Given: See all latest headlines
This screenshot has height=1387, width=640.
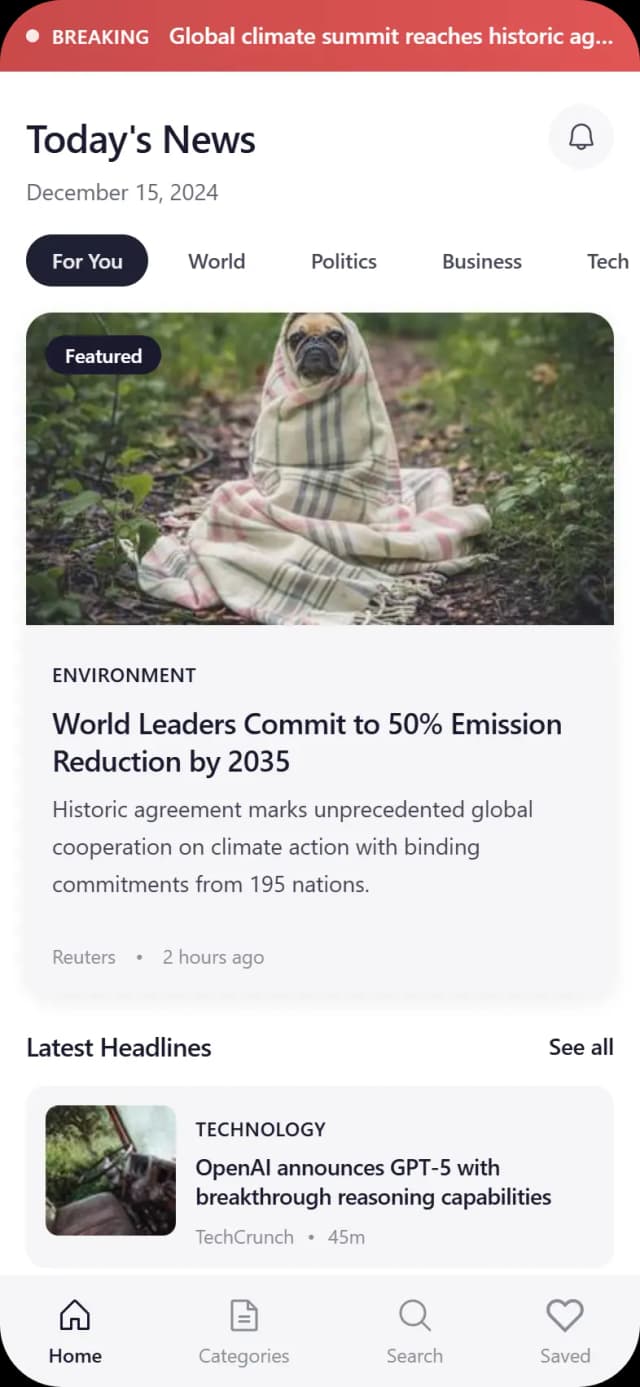Looking at the screenshot, I should click(x=580, y=1047).
